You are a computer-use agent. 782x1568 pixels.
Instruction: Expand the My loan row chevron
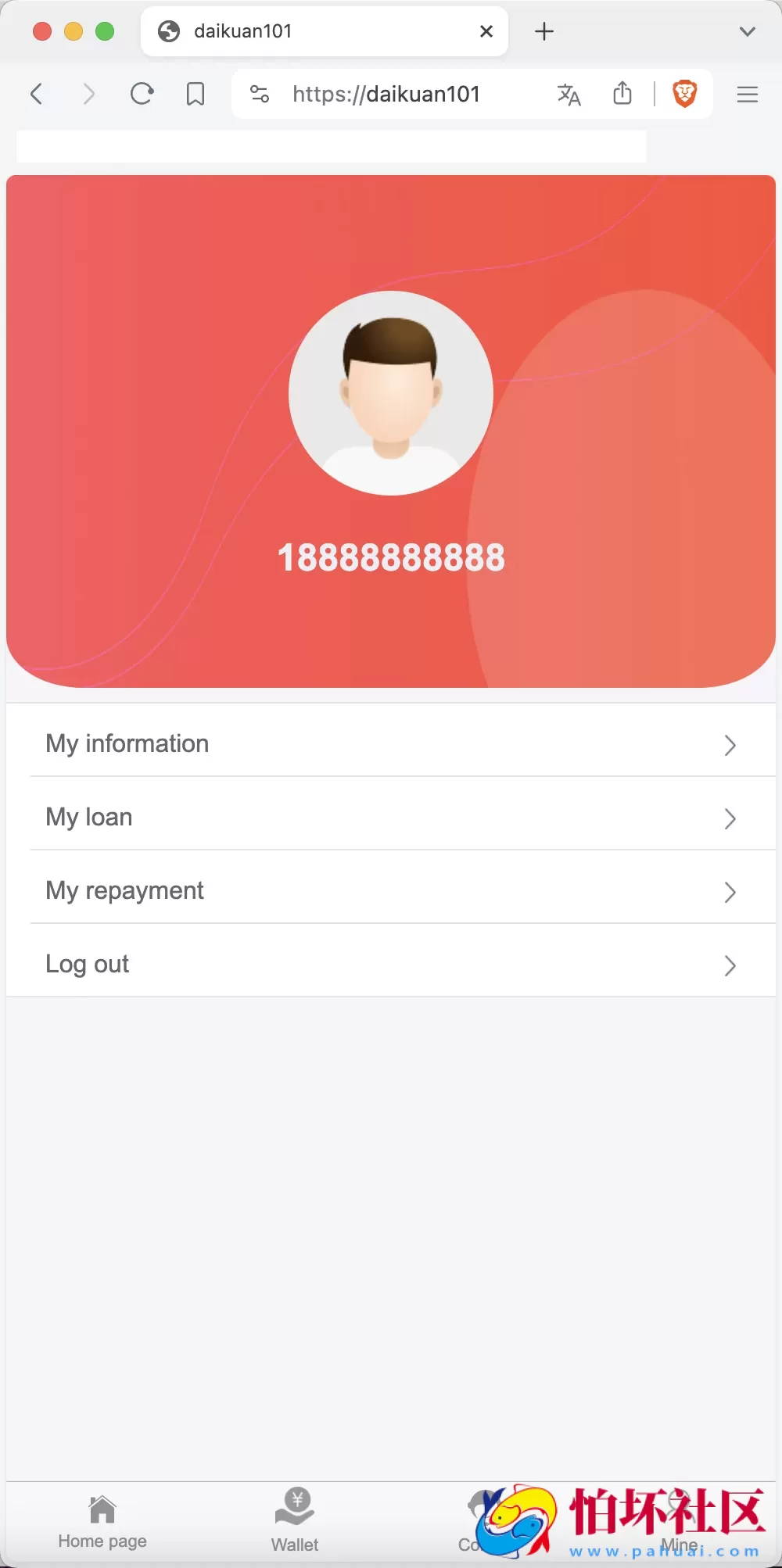[x=730, y=818]
